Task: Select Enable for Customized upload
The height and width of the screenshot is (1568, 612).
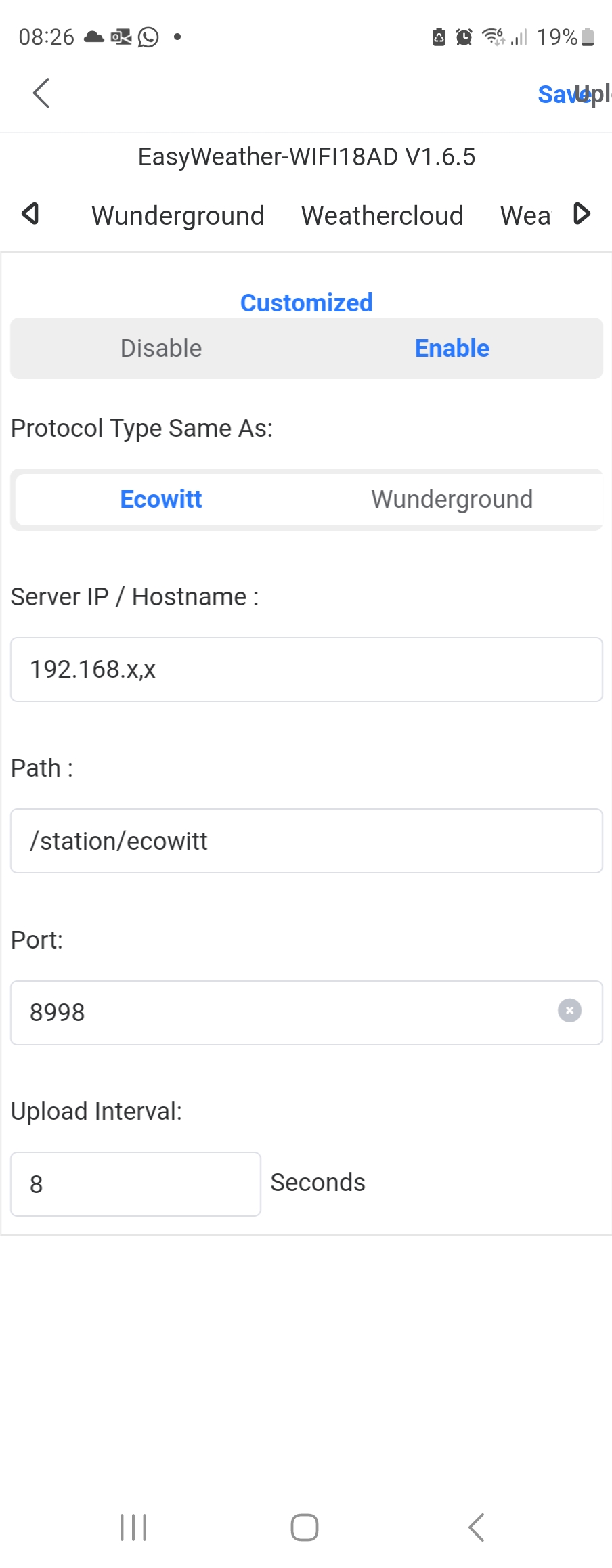Action: coord(452,348)
